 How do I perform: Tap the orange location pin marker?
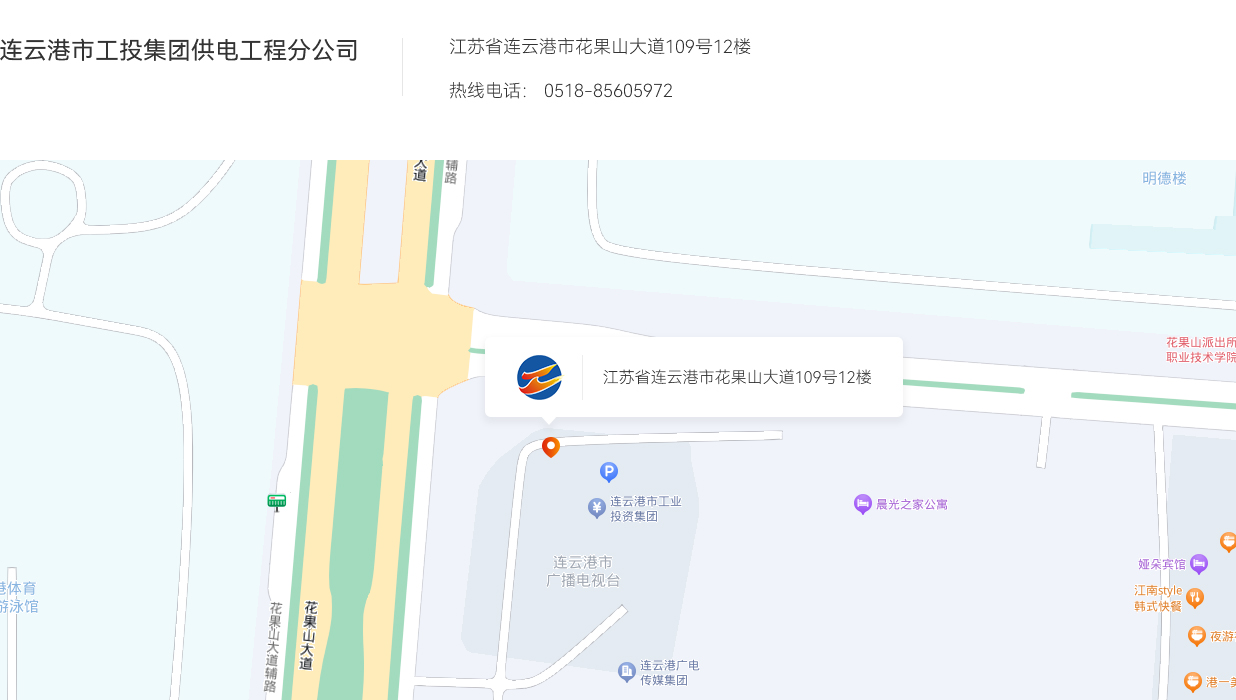tap(550, 447)
